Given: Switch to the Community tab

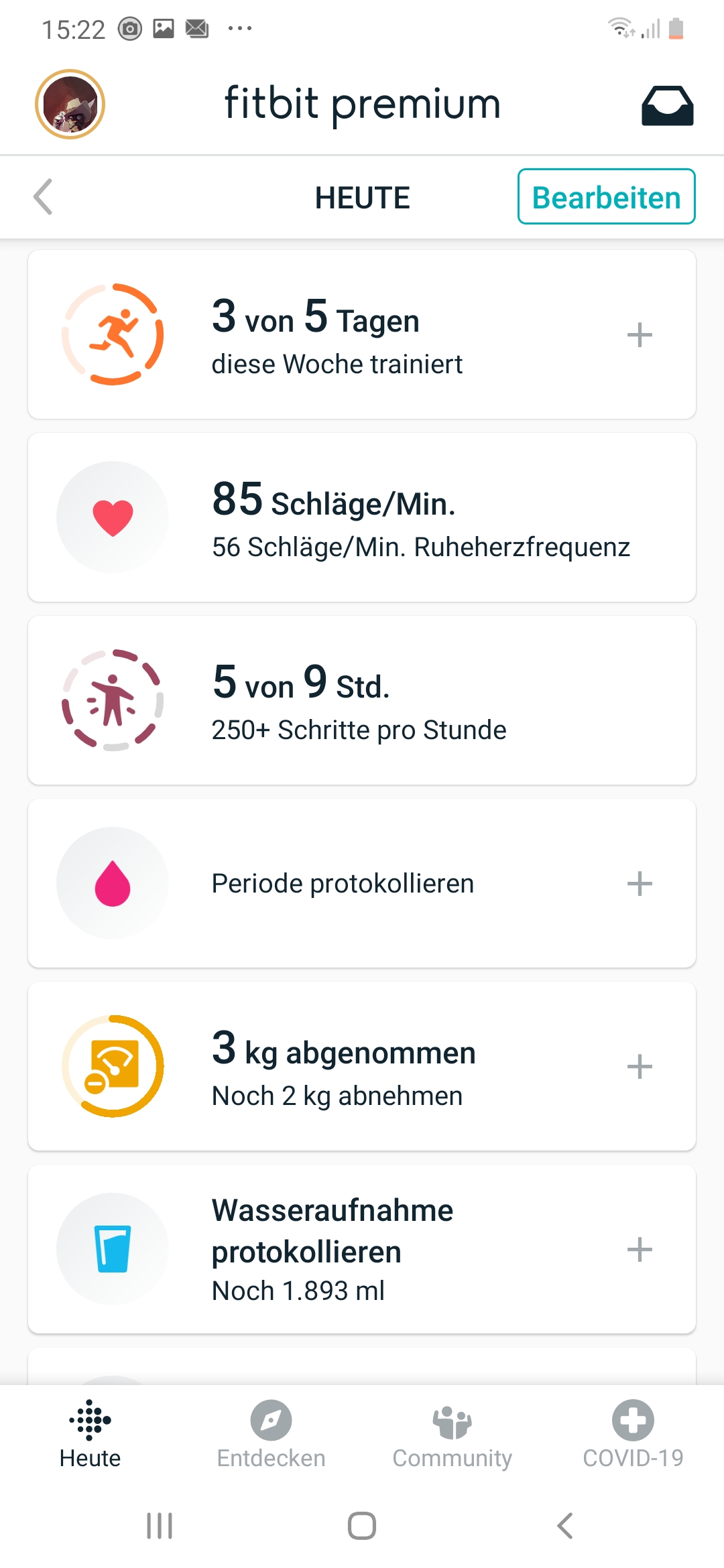Looking at the screenshot, I should [452, 1434].
